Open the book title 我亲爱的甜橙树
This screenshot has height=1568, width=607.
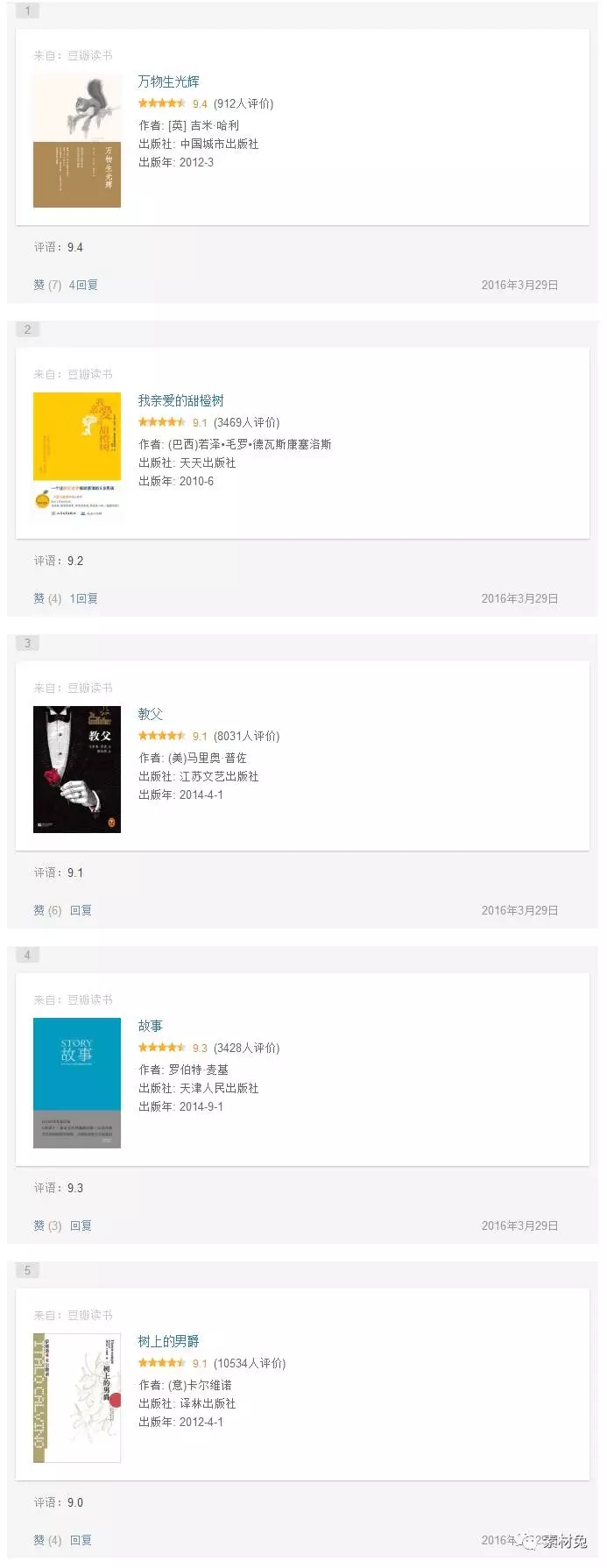[180, 400]
